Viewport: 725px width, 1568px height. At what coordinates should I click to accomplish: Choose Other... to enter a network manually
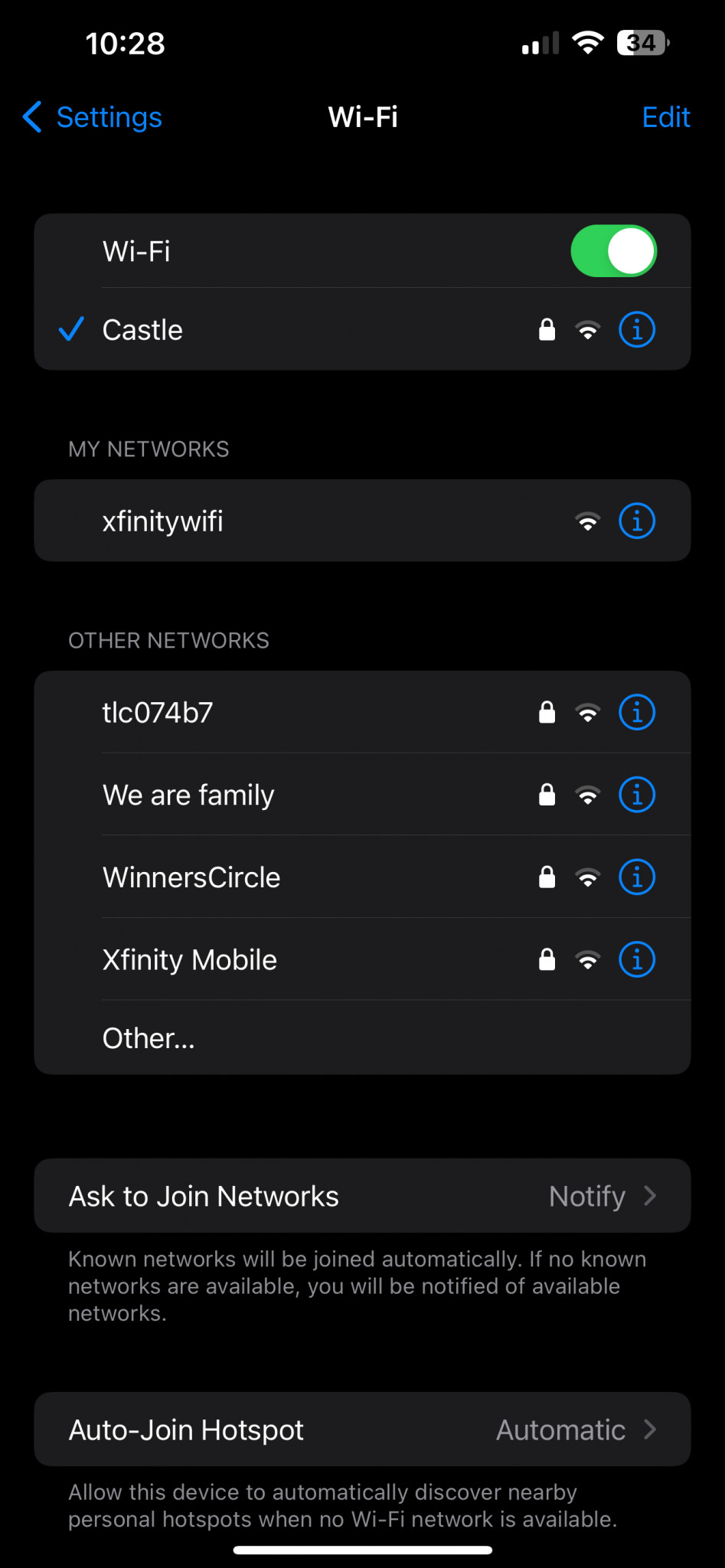(x=362, y=1038)
